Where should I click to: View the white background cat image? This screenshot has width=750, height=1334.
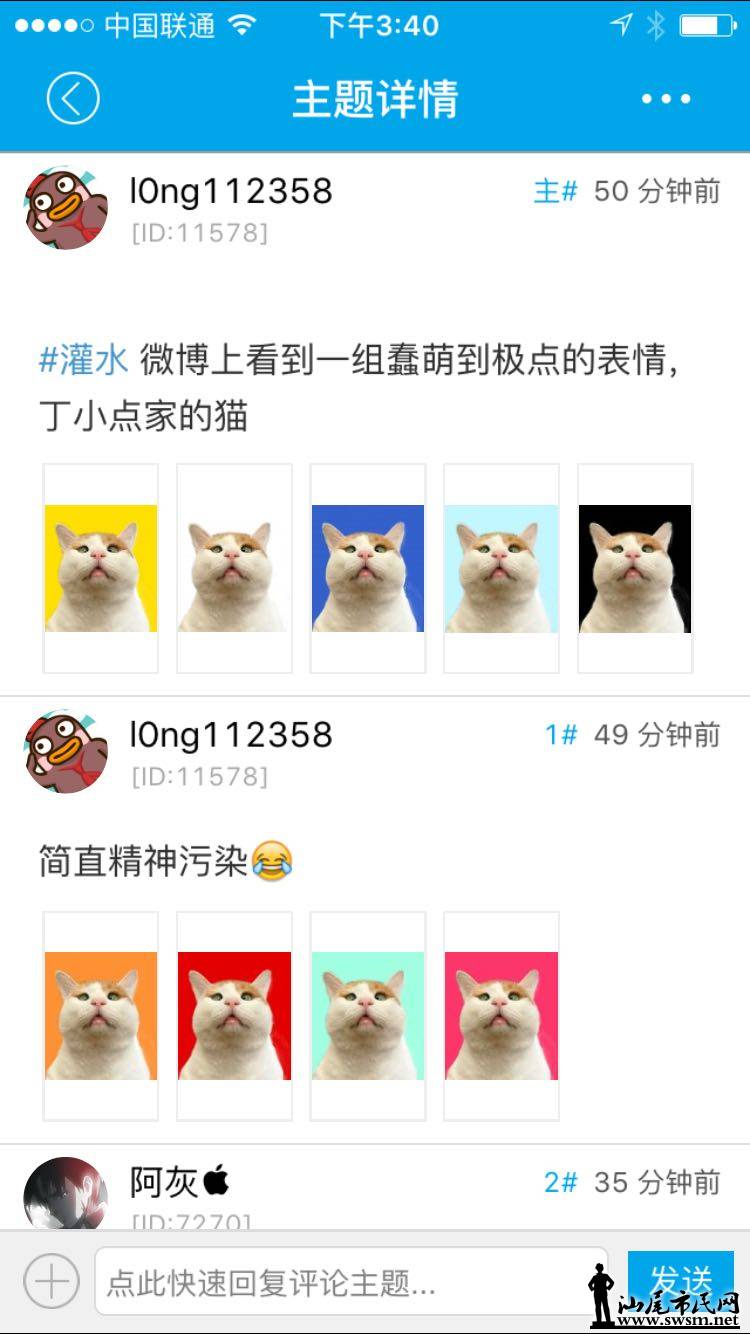(234, 568)
